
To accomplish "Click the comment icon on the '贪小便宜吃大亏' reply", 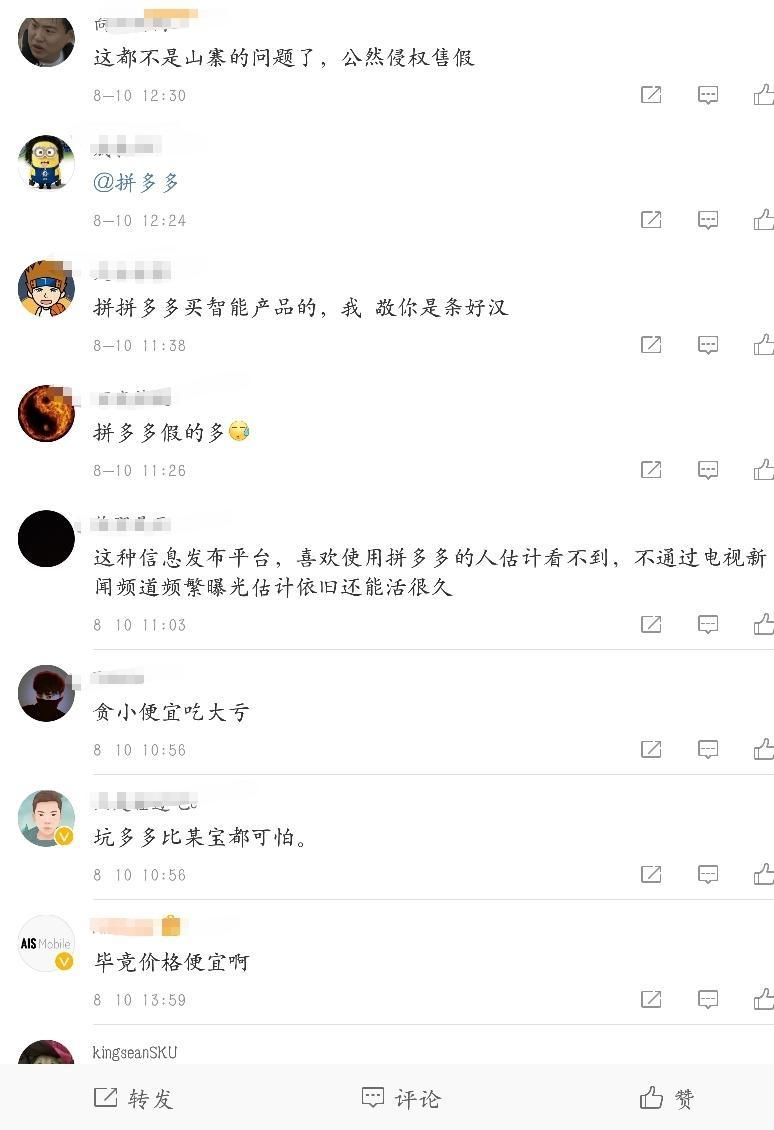I will tap(708, 749).
